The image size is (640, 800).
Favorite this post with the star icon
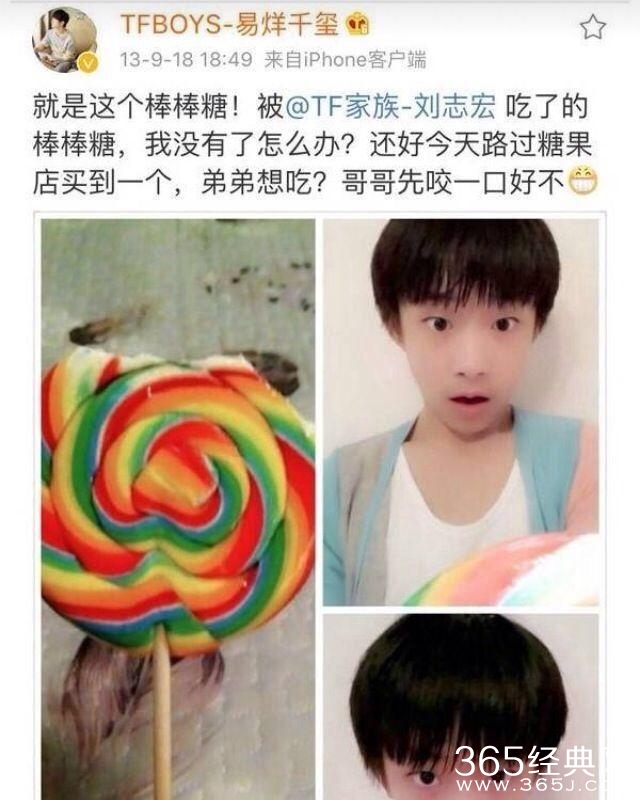(593, 27)
